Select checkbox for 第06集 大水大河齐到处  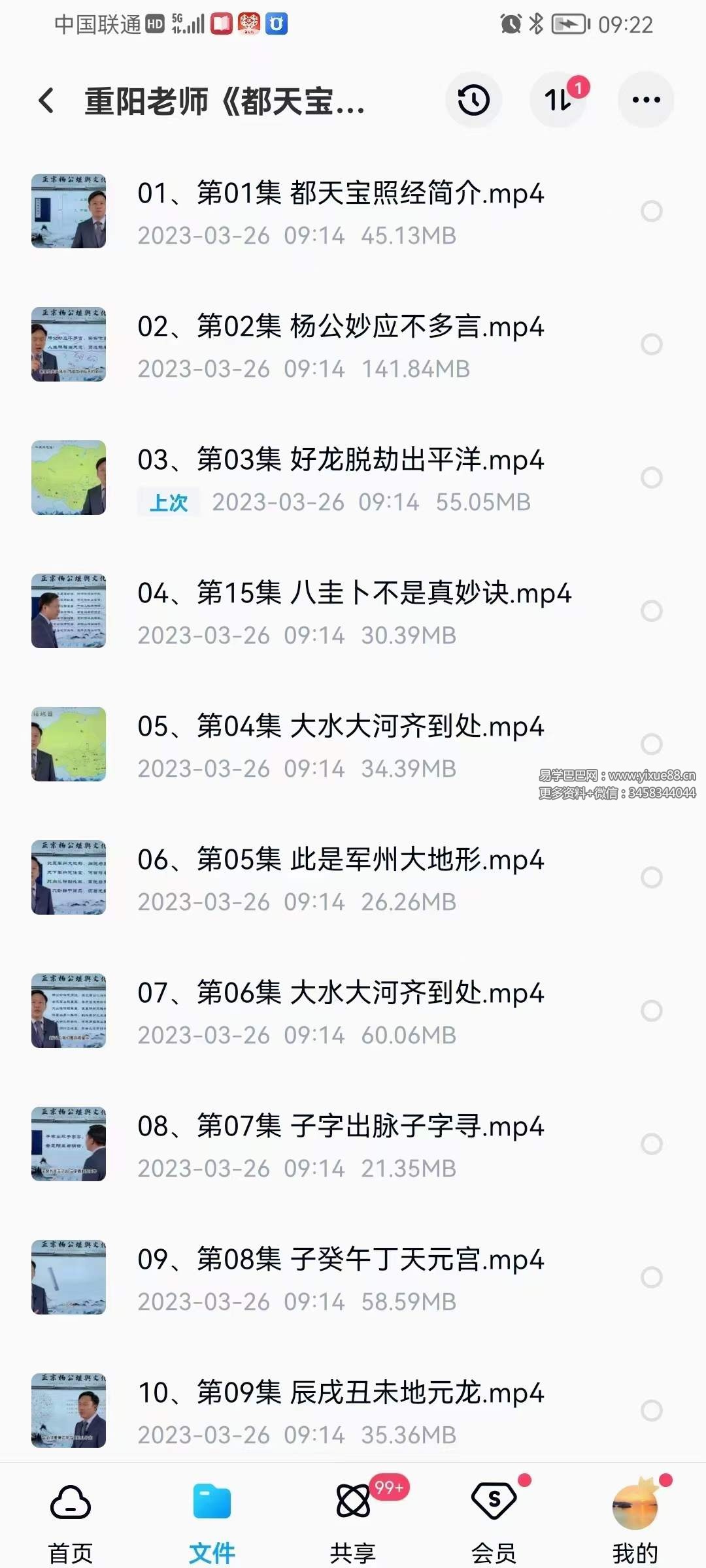pyautogui.click(x=652, y=1009)
